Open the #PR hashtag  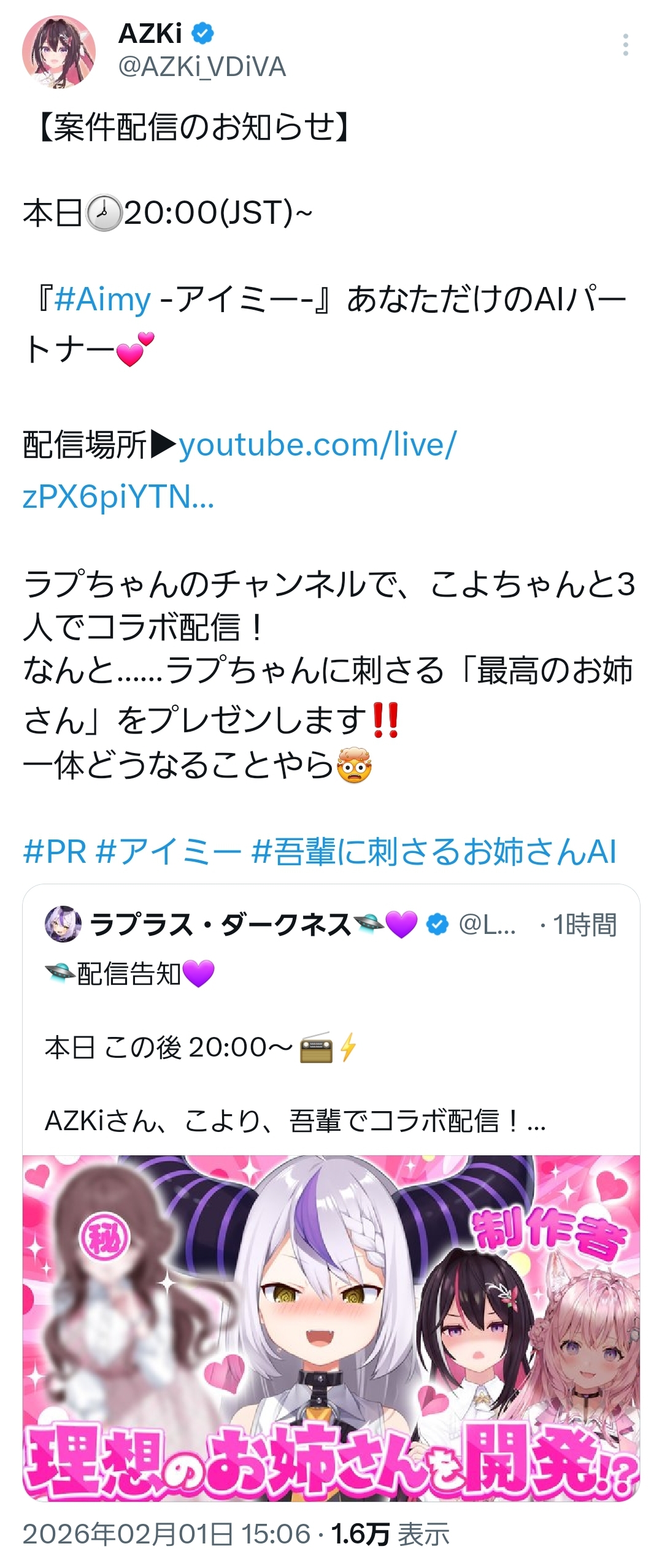(x=55, y=851)
